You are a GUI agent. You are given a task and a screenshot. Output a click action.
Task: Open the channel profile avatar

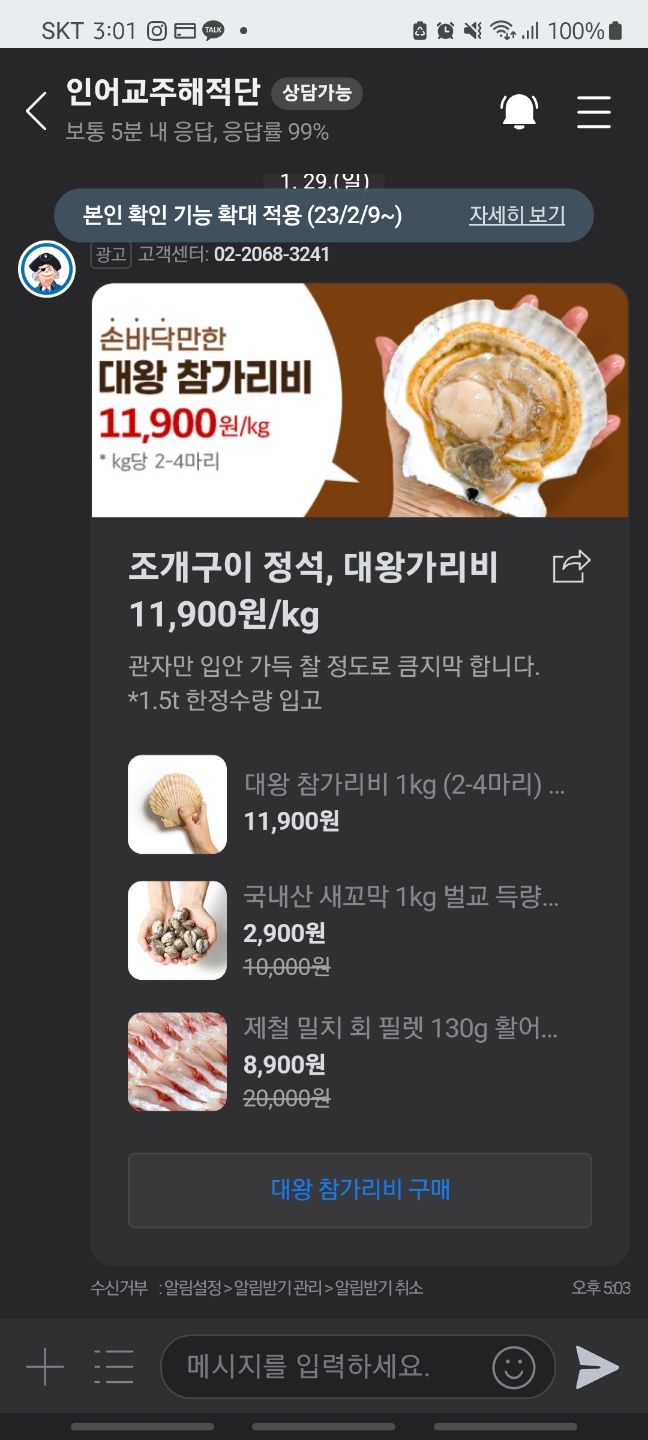[47, 269]
